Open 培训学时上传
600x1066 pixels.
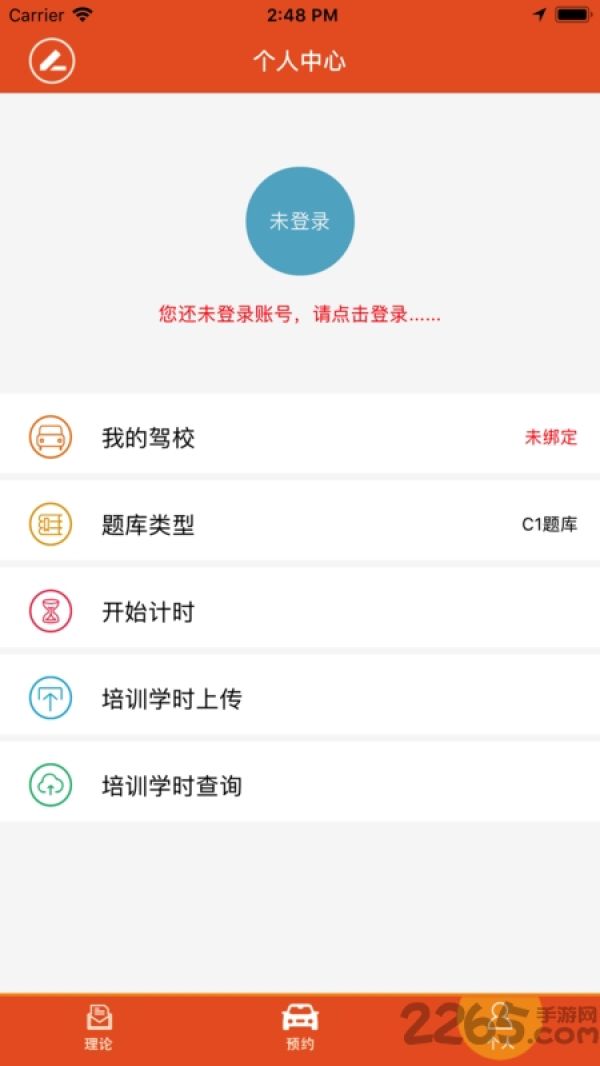300,698
